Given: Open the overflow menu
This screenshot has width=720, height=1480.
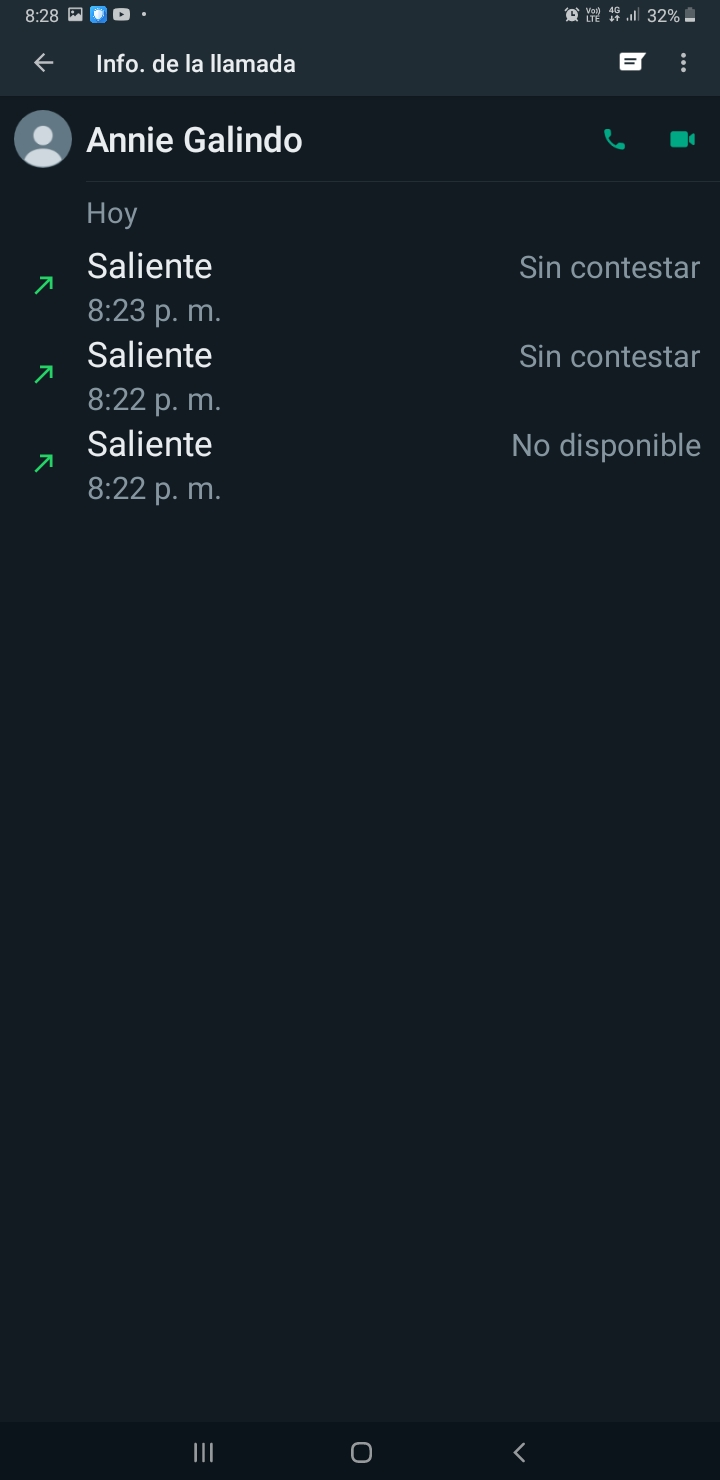Looking at the screenshot, I should click(x=684, y=63).
